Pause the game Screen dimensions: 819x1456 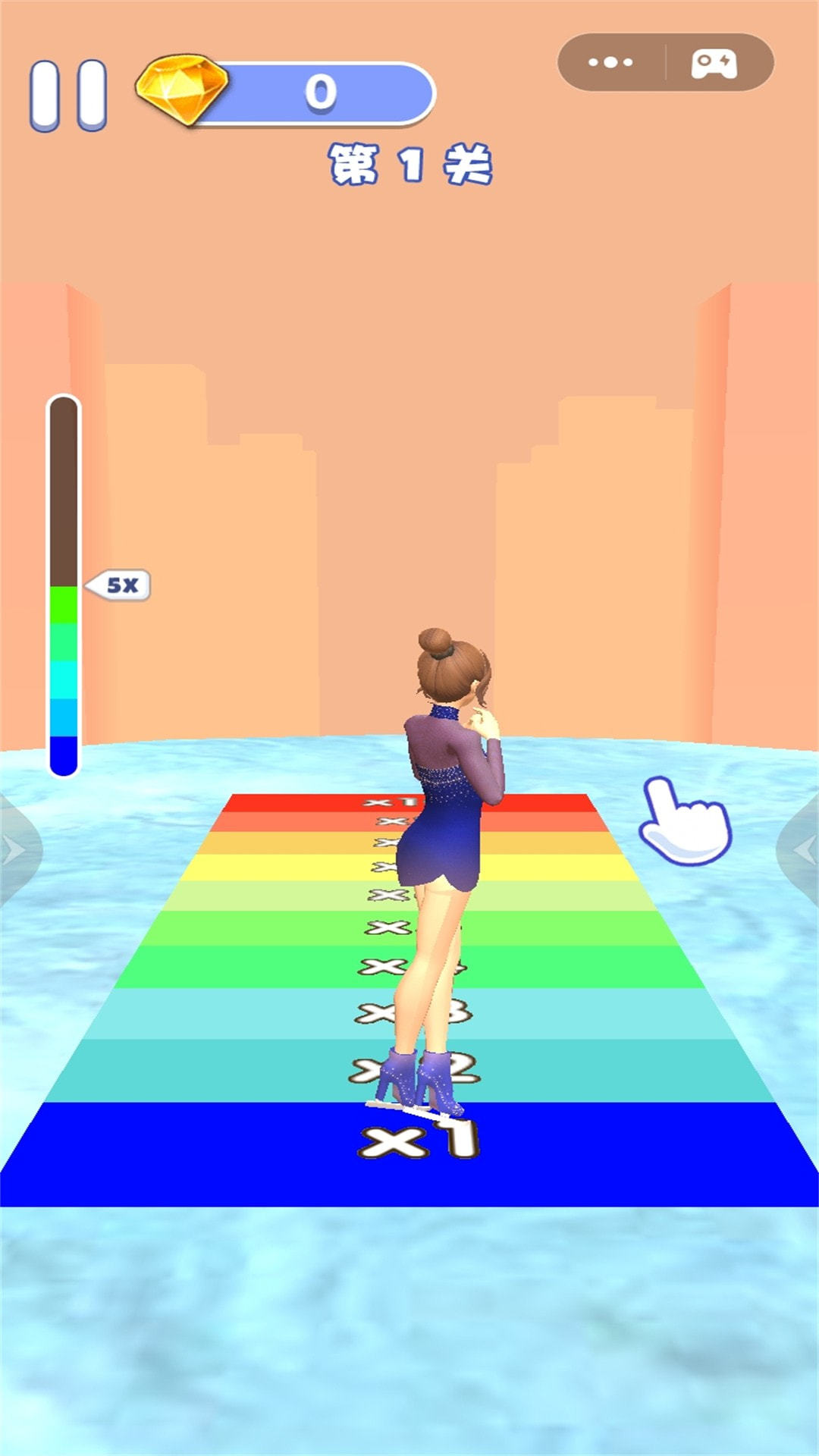pos(68,95)
